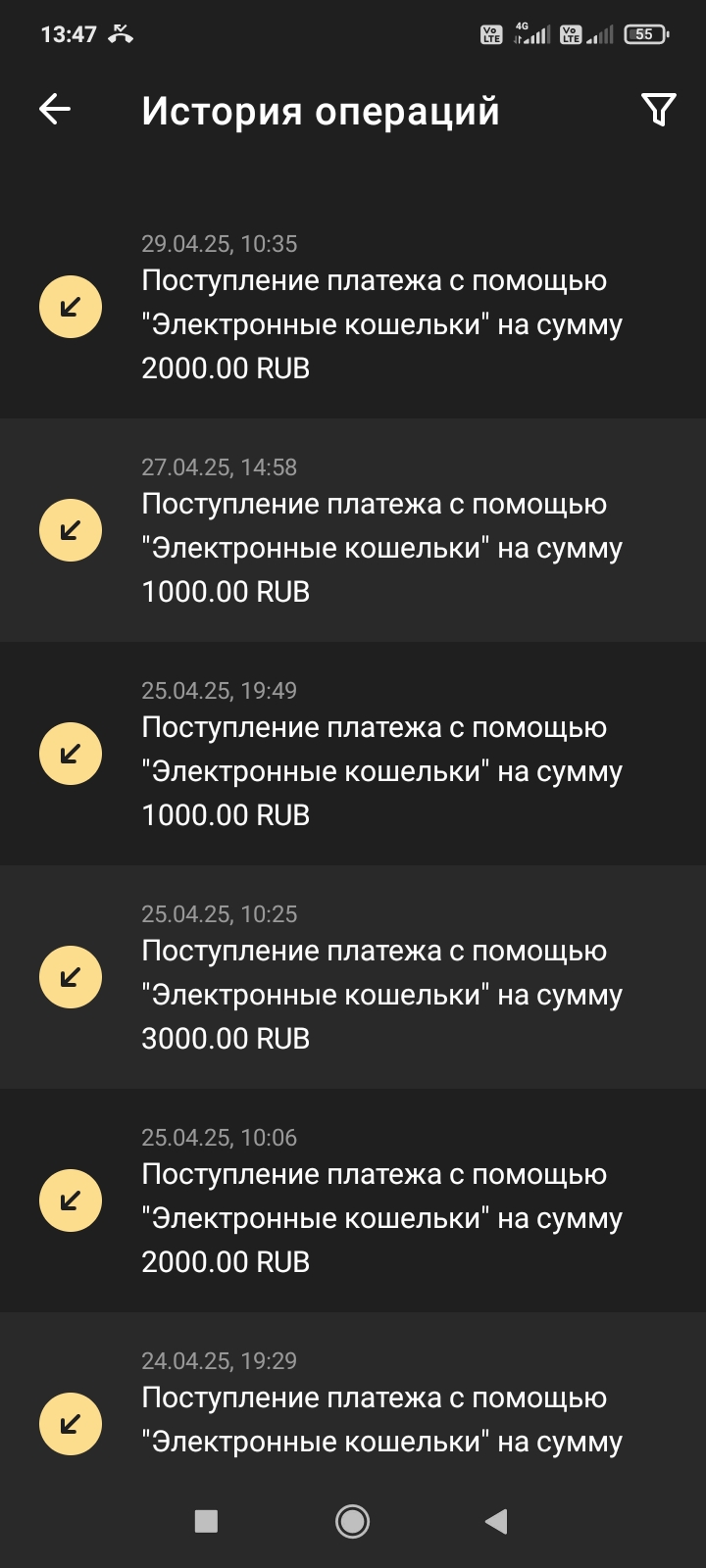The width and height of the screenshot is (706, 1568).
Task: Open the operations filter funnel icon
Action: coord(658,110)
